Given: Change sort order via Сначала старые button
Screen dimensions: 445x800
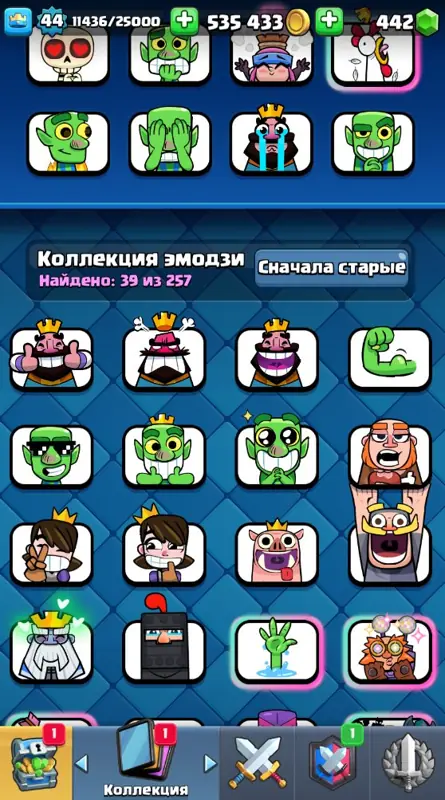Looking at the screenshot, I should (332, 267).
